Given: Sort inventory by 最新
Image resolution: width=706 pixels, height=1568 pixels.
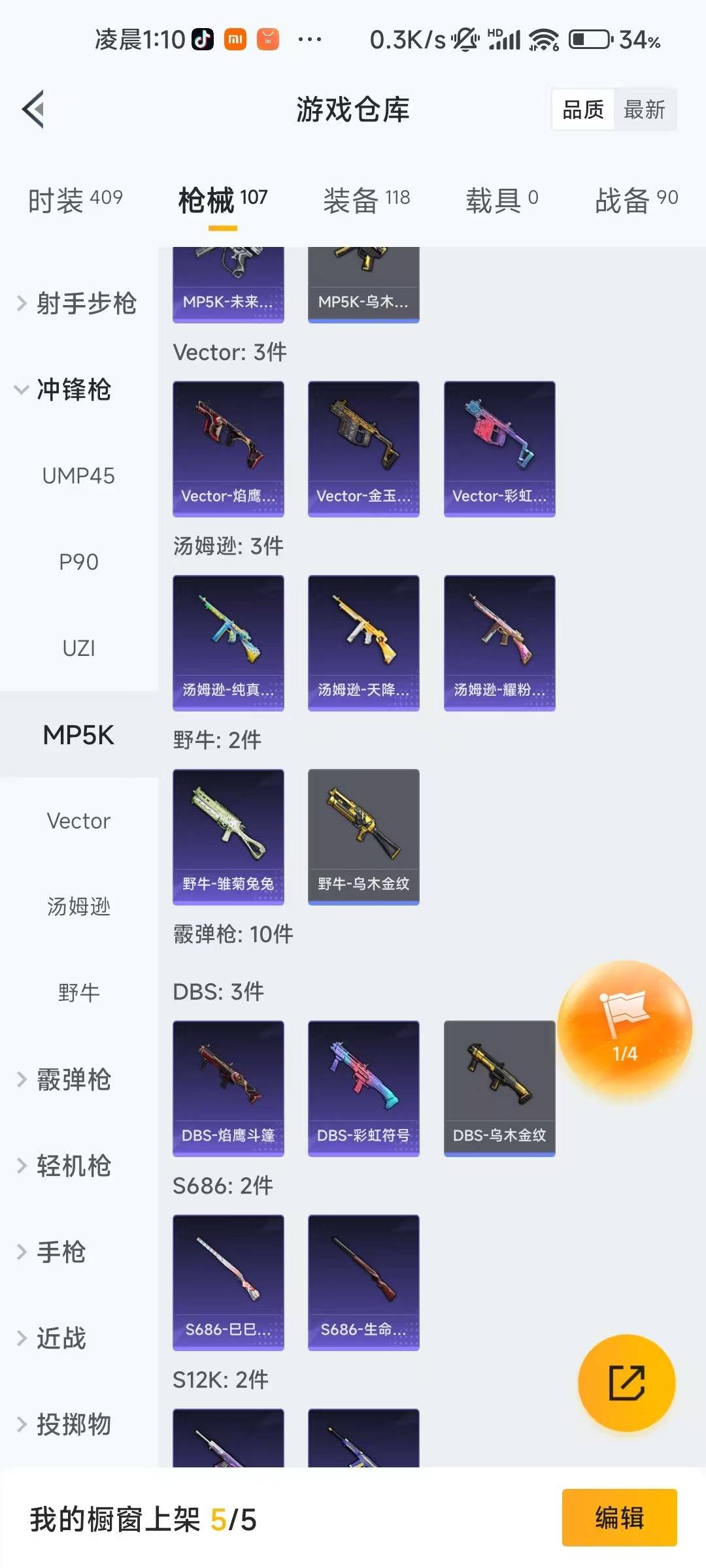Looking at the screenshot, I should coord(644,110).
